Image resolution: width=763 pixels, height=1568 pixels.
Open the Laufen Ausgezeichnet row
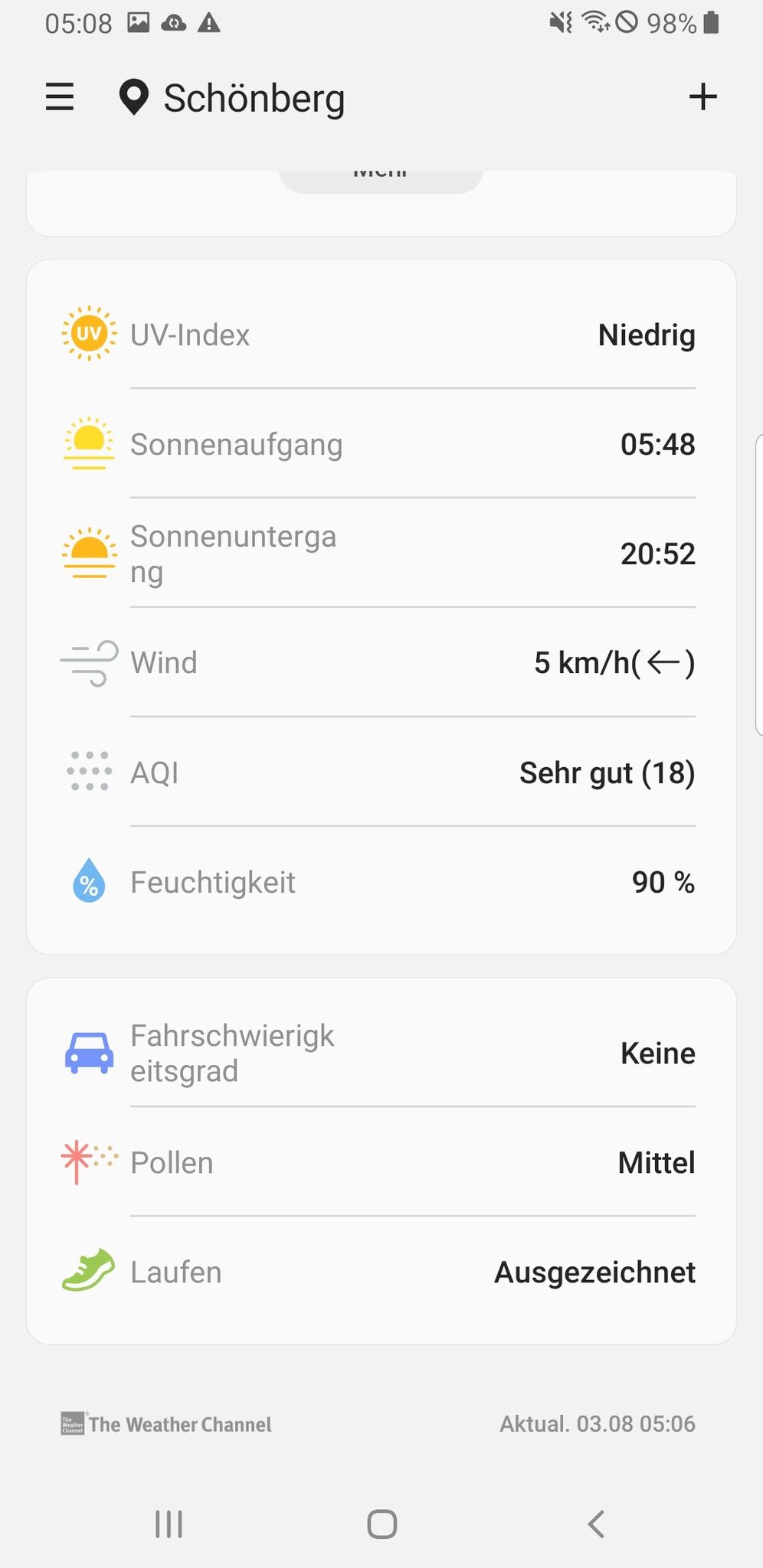click(381, 1272)
